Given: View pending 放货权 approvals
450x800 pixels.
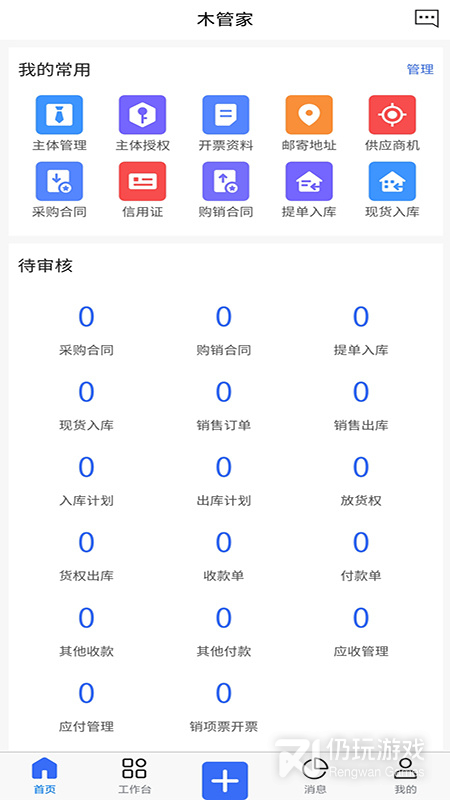Looking at the screenshot, I should (x=361, y=481).
